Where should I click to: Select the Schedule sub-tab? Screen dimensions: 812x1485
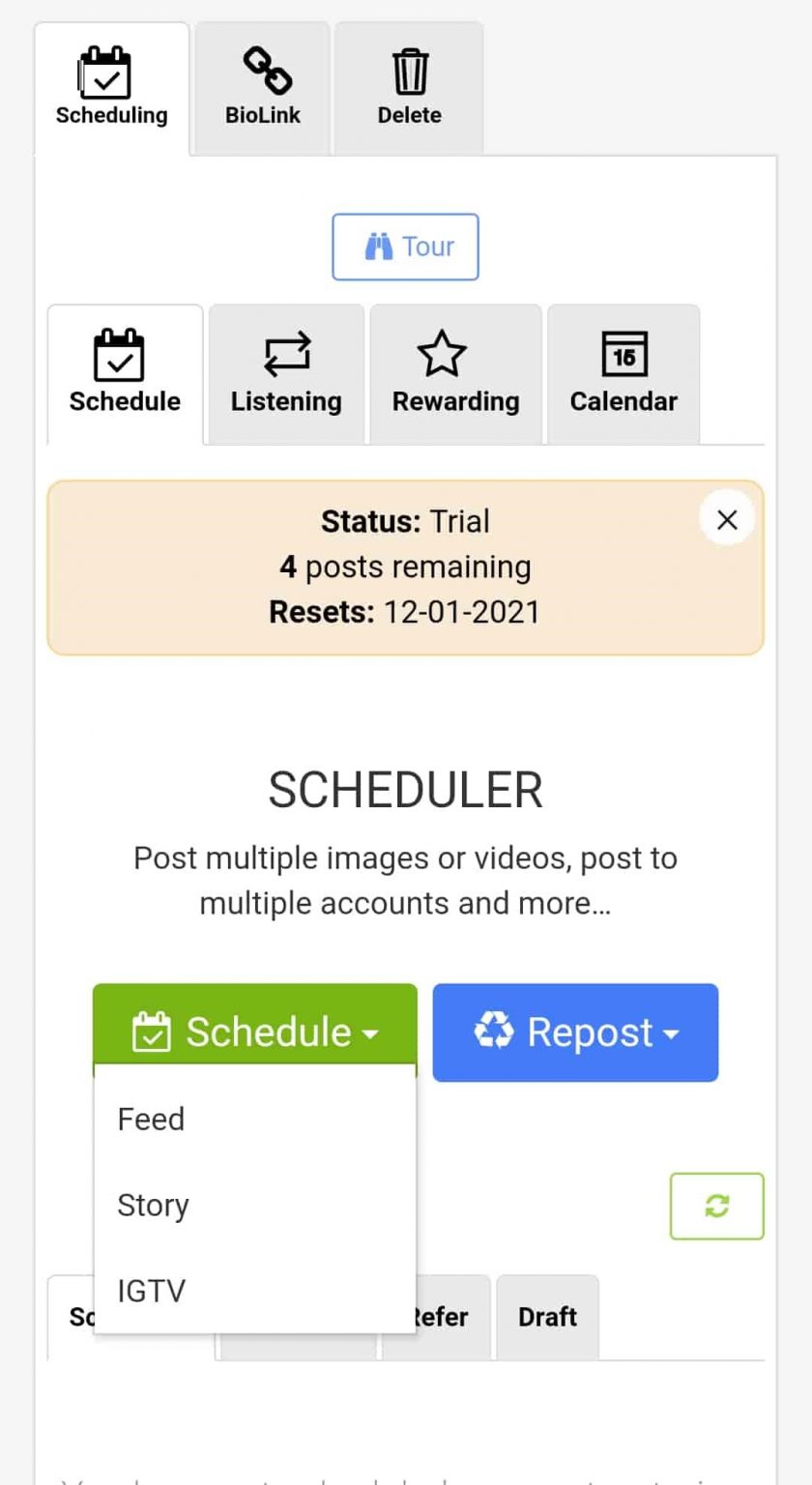click(125, 374)
